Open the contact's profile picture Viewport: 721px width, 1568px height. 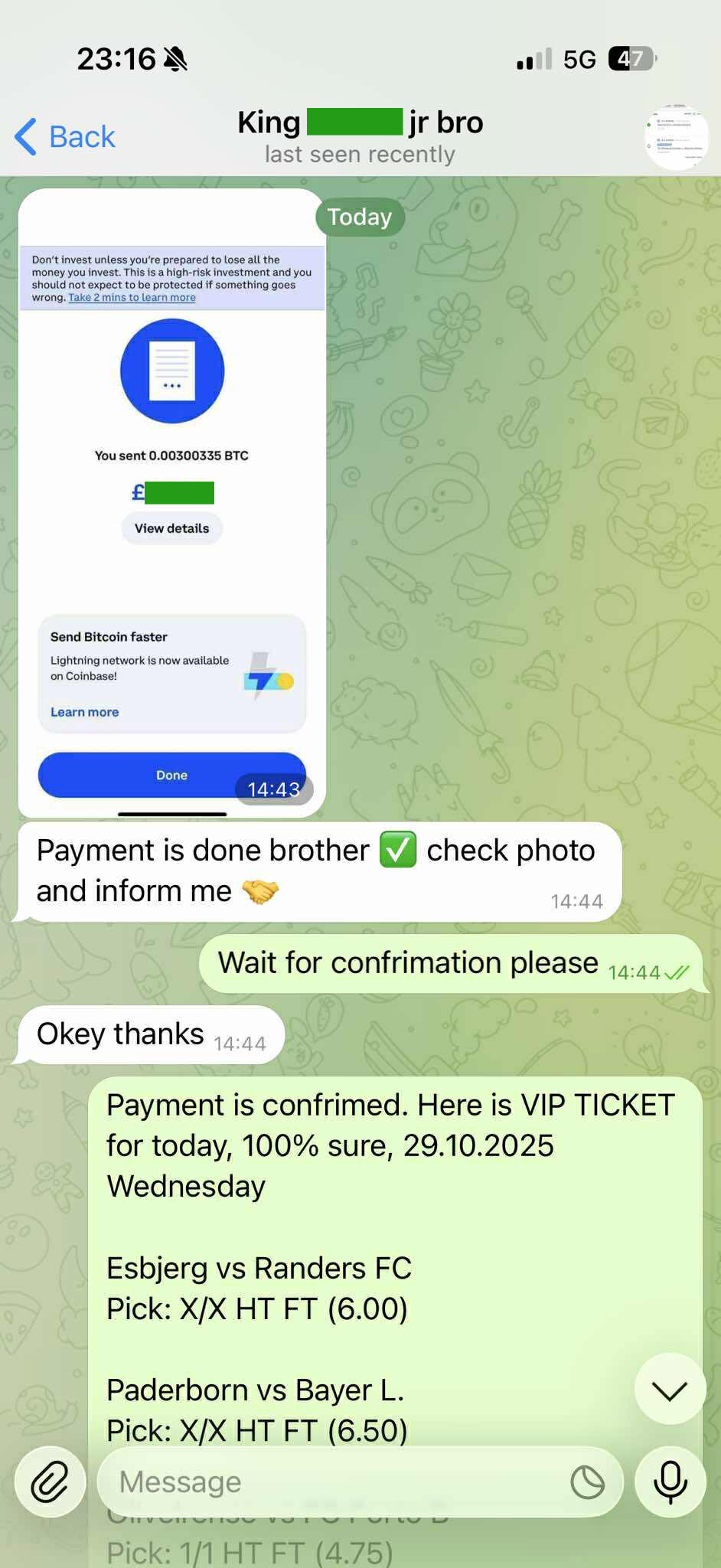click(676, 137)
